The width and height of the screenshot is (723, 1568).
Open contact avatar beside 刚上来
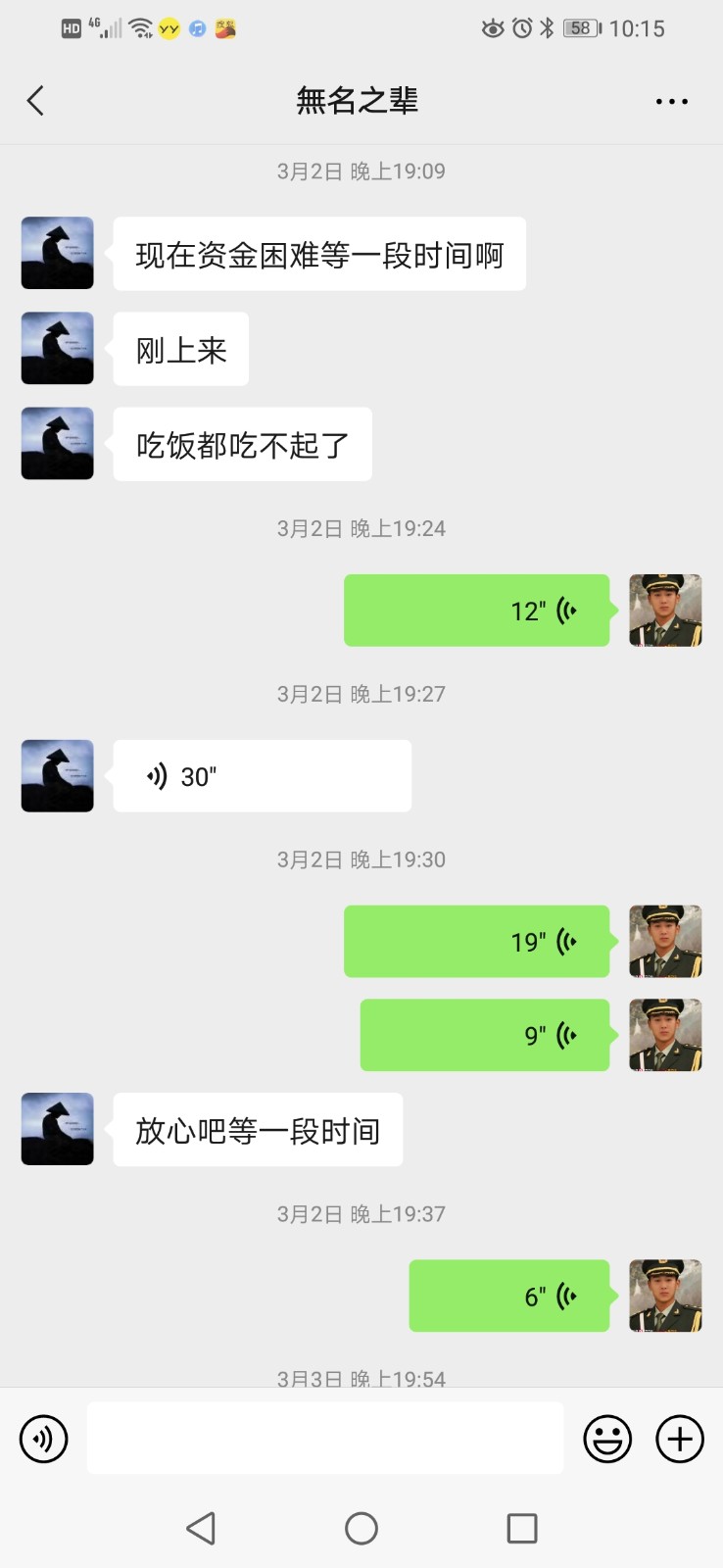pyautogui.click(x=58, y=348)
